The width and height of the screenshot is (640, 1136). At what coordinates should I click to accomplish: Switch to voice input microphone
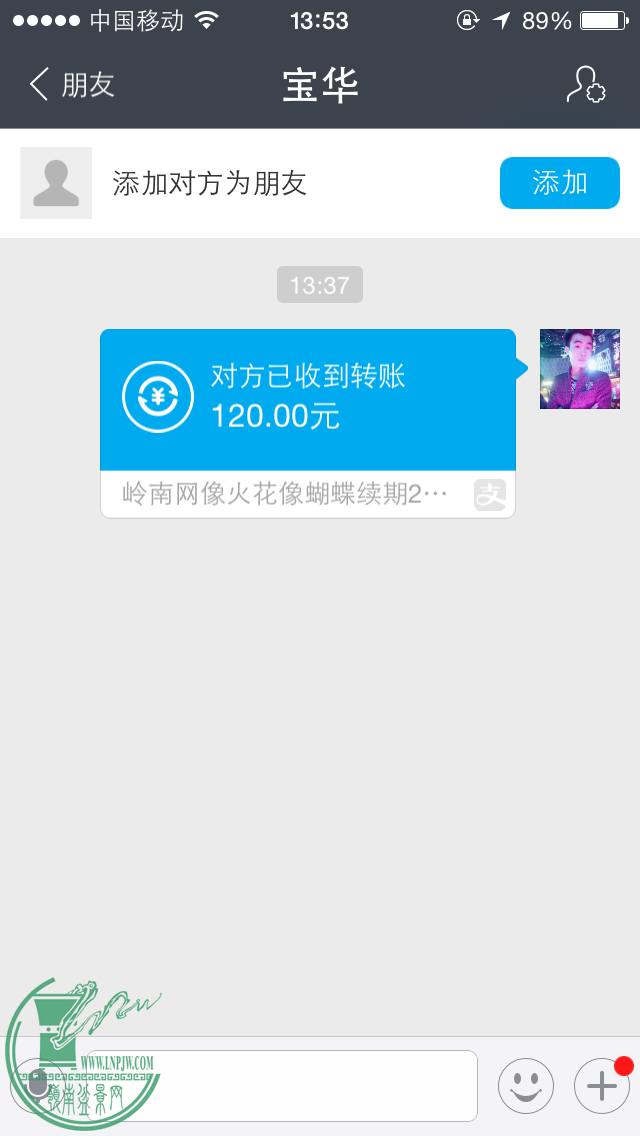pos(38,1085)
